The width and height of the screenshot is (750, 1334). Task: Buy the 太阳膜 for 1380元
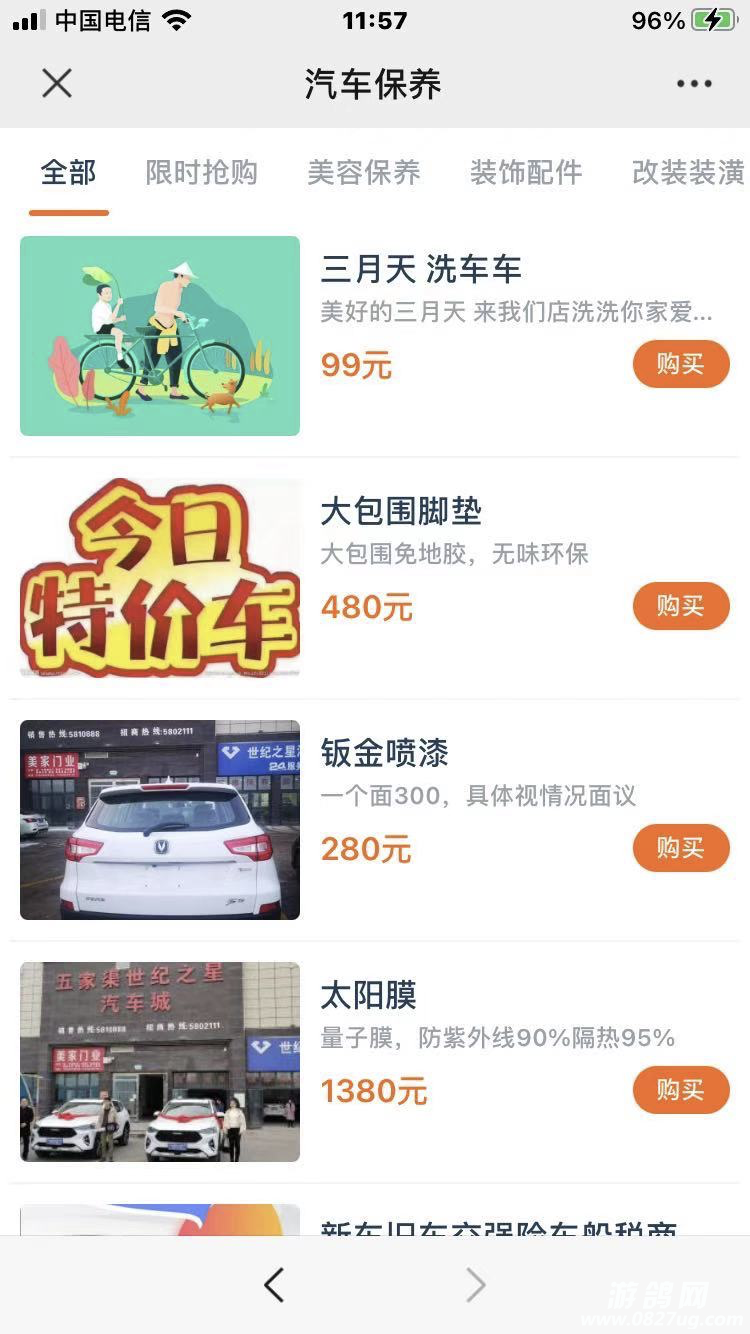pyautogui.click(x=681, y=1090)
